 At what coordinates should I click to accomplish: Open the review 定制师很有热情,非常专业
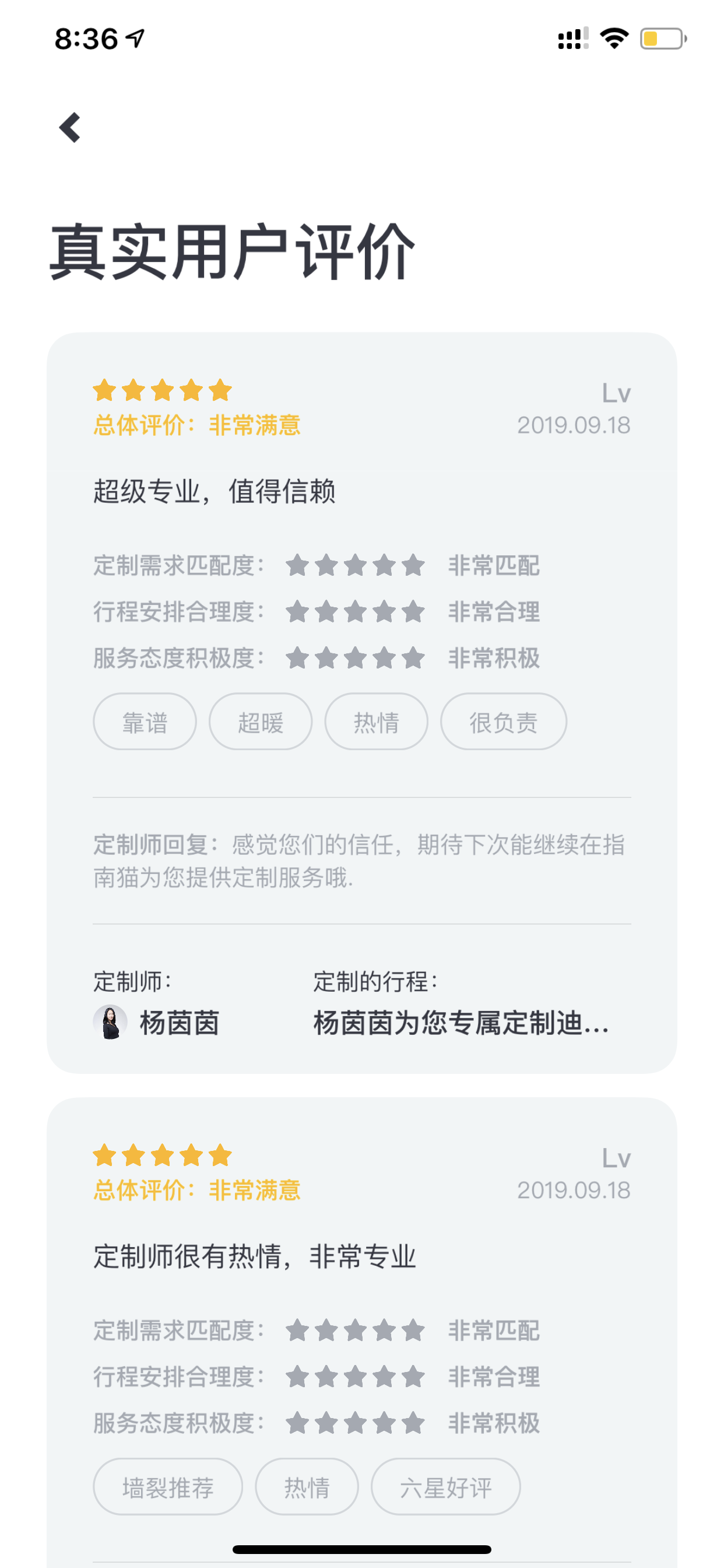(x=254, y=1256)
